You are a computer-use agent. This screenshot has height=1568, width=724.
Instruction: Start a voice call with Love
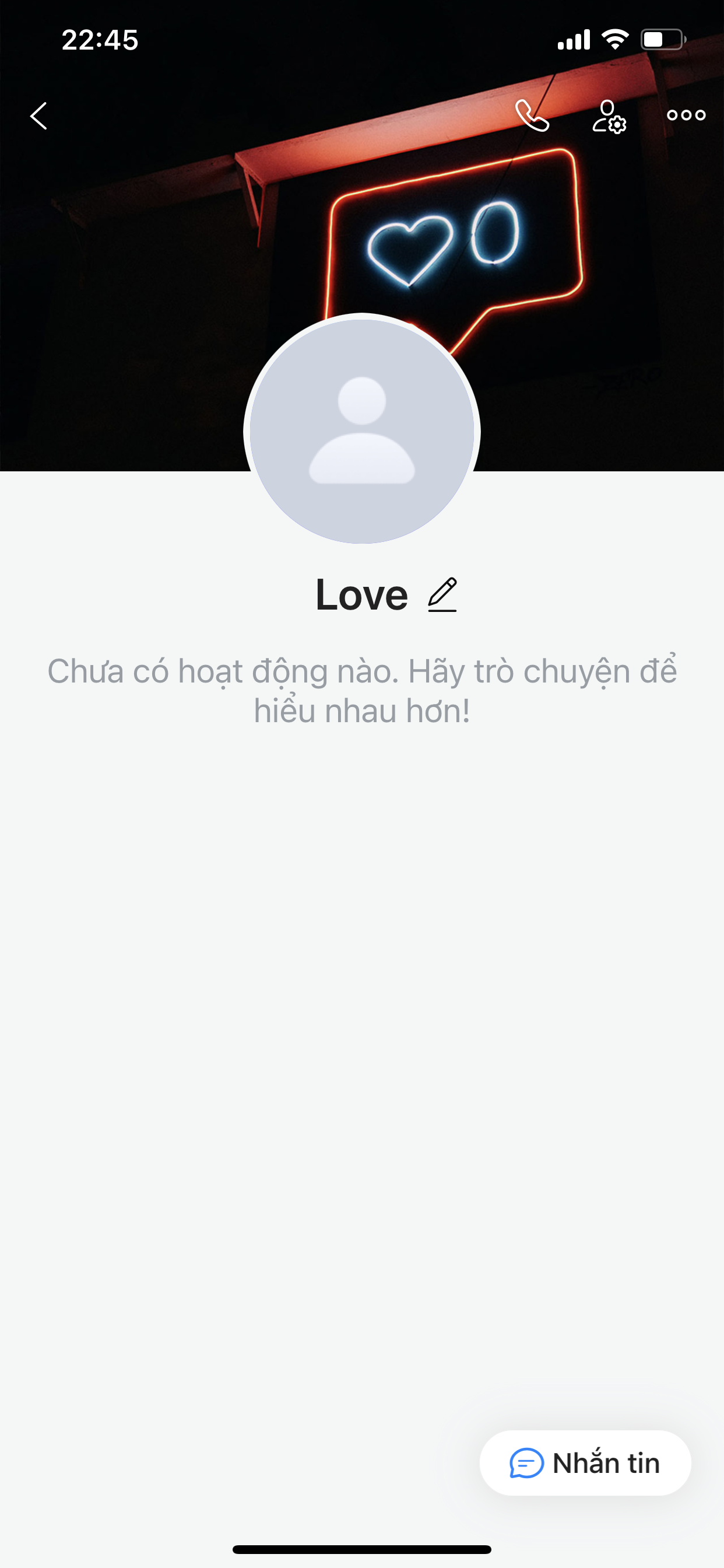(x=532, y=116)
